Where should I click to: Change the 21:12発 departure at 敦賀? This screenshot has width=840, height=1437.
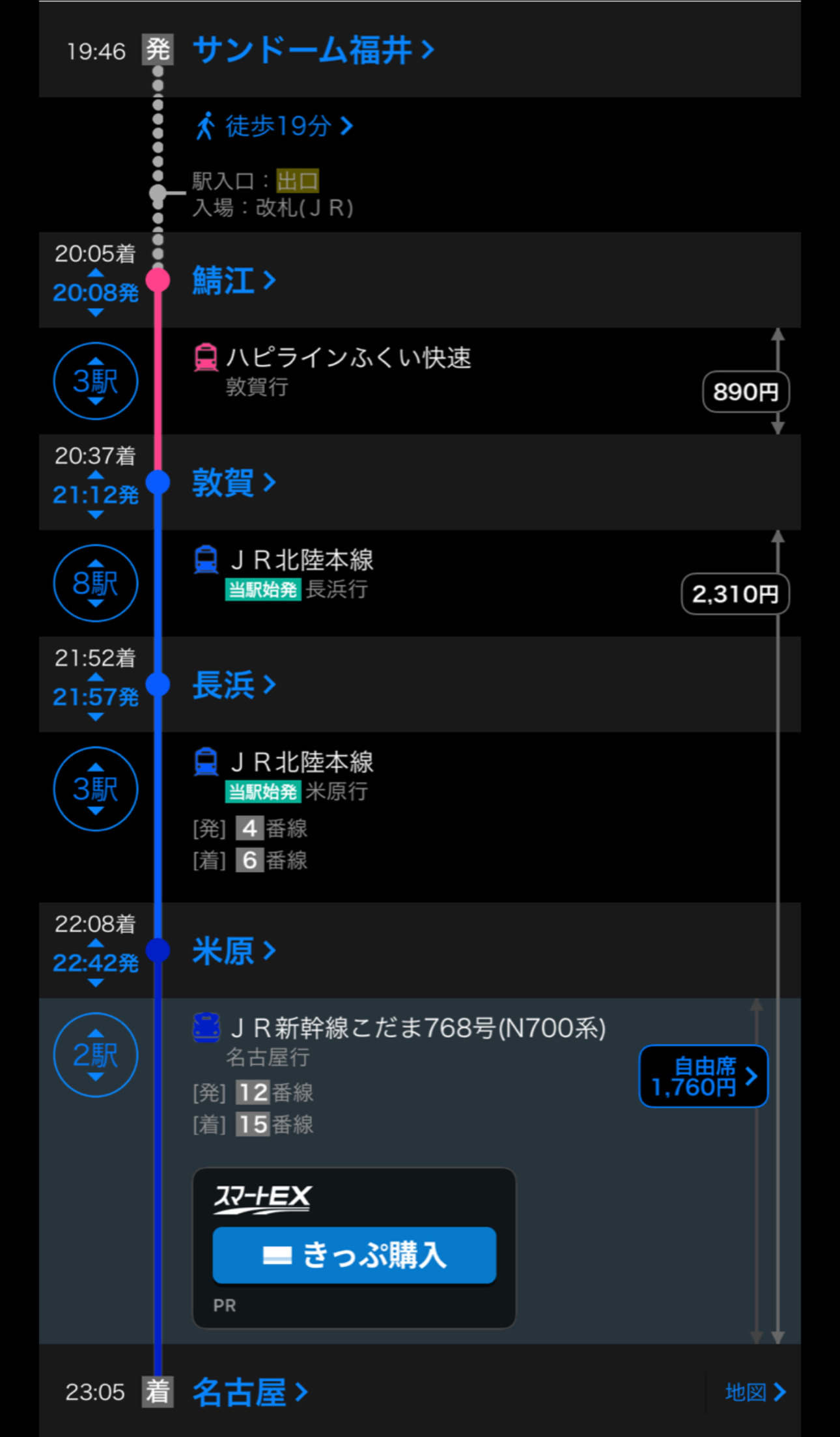coord(96,495)
